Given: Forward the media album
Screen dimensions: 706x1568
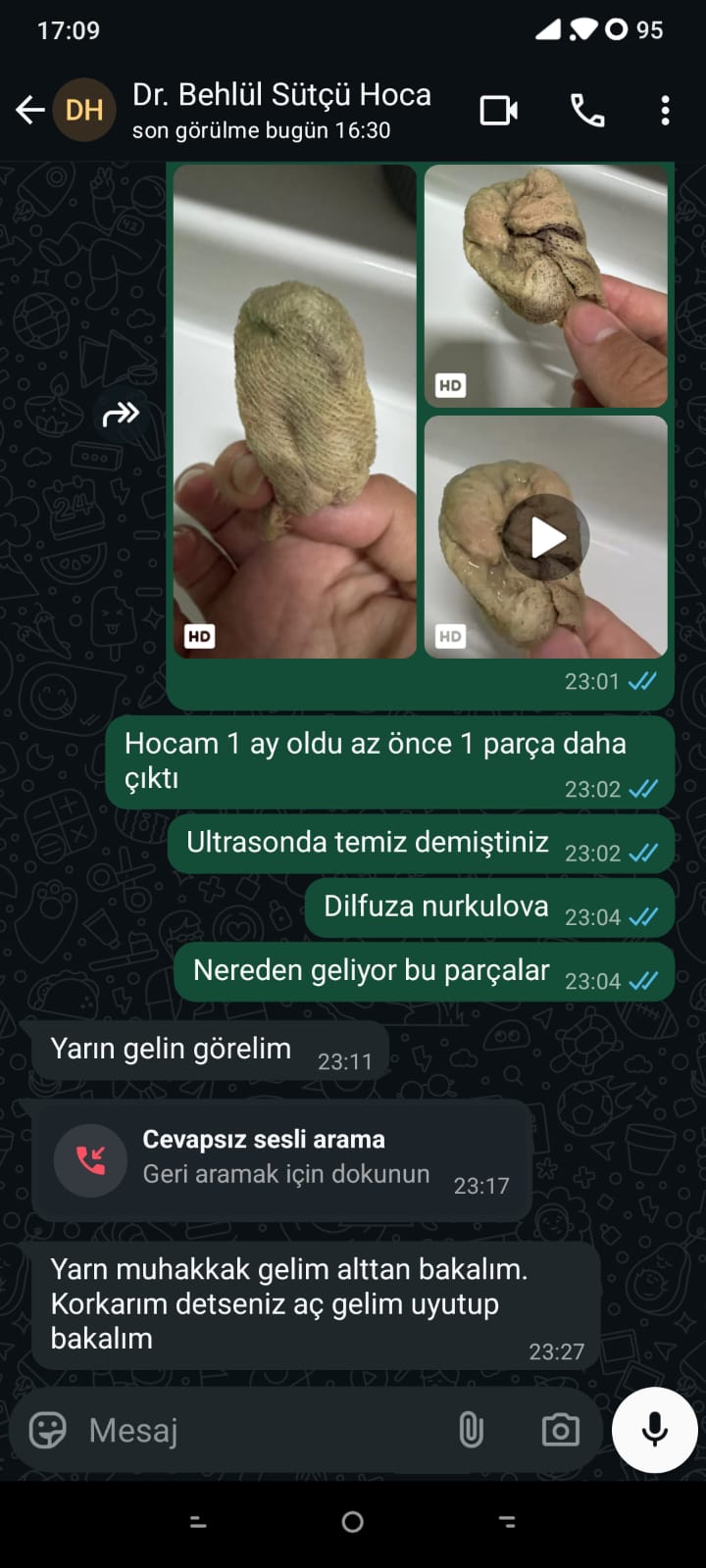Looking at the screenshot, I should click(121, 415).
